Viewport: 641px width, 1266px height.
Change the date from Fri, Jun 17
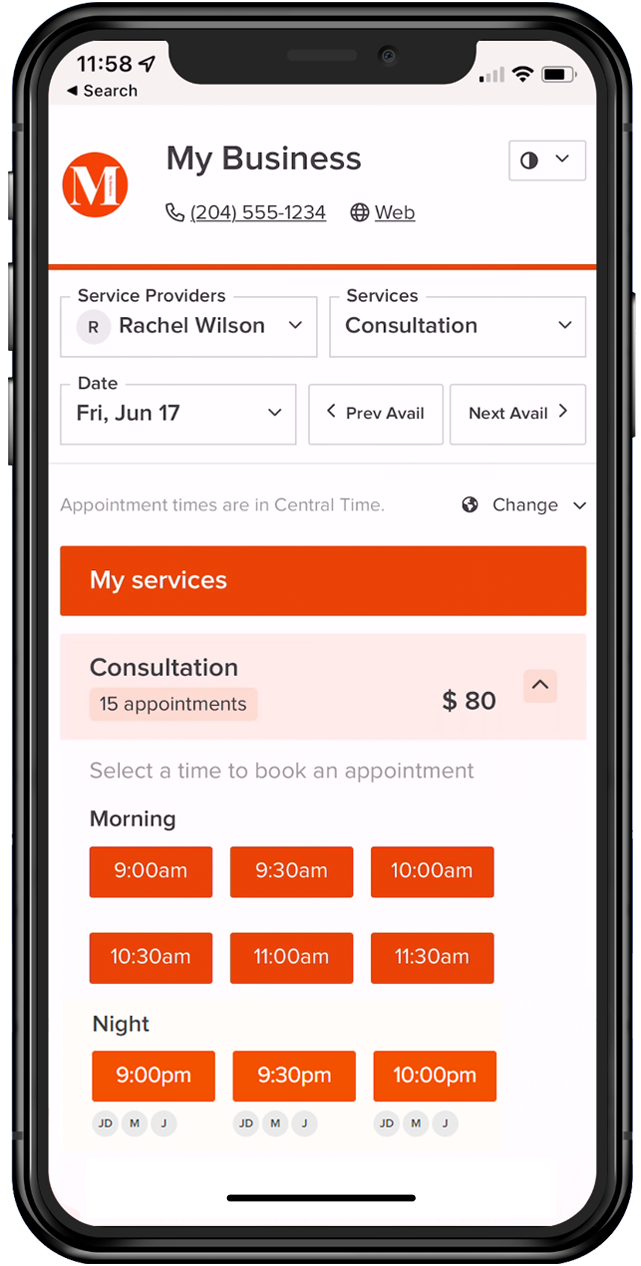(178, 414)
